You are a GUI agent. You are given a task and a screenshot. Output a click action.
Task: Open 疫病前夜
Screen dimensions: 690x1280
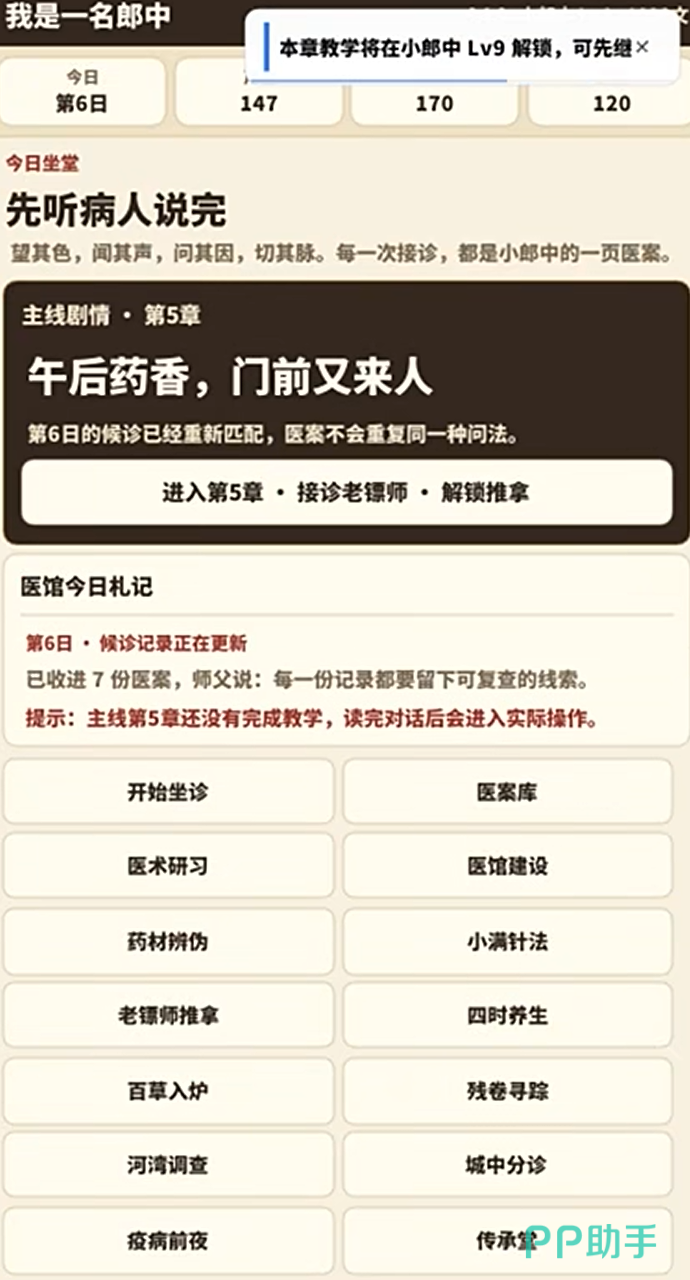(168, 1241)
